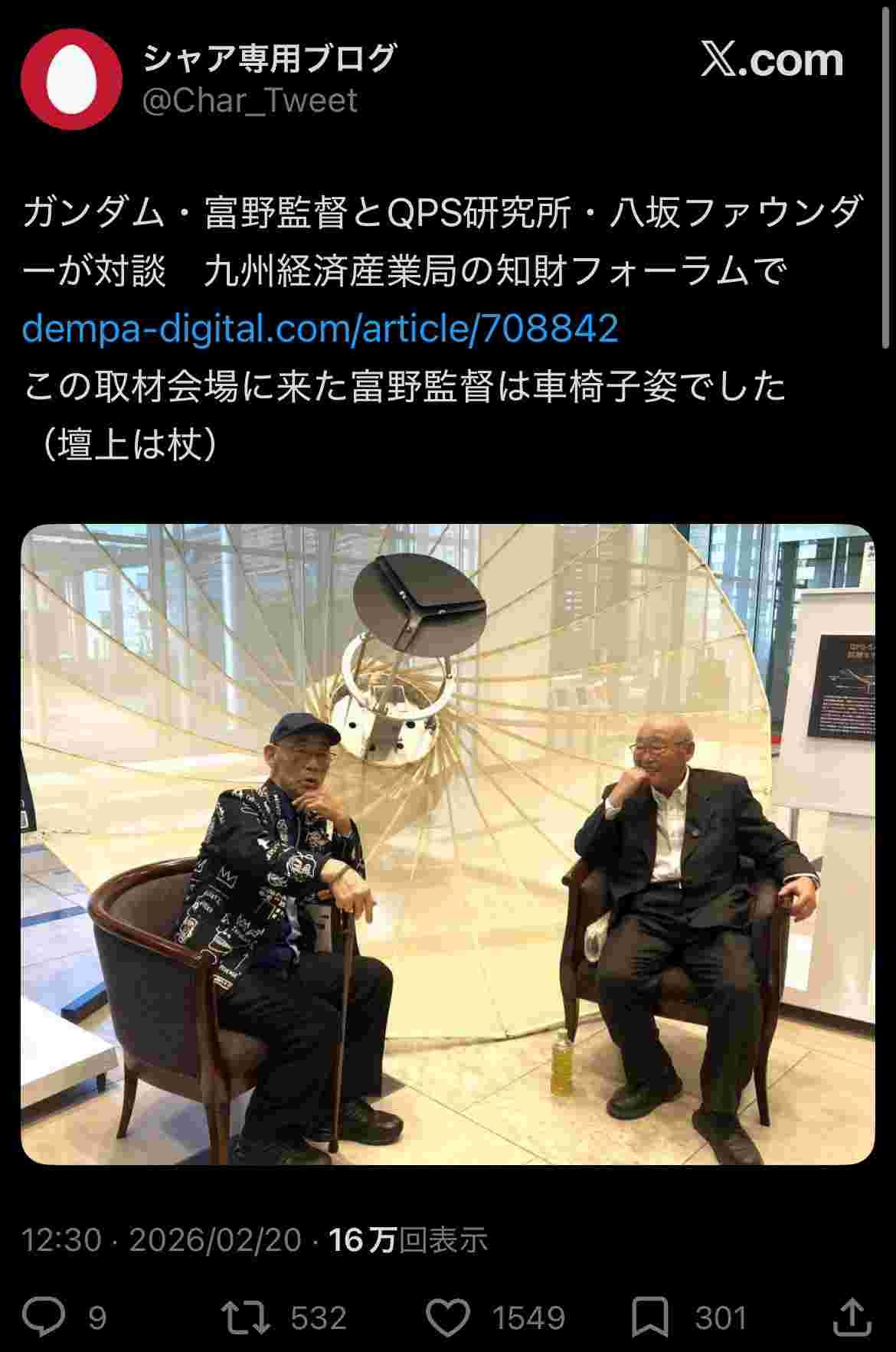Screen dimensions: 896x1352
Task: Share this post
Action: pos(851,1316)
